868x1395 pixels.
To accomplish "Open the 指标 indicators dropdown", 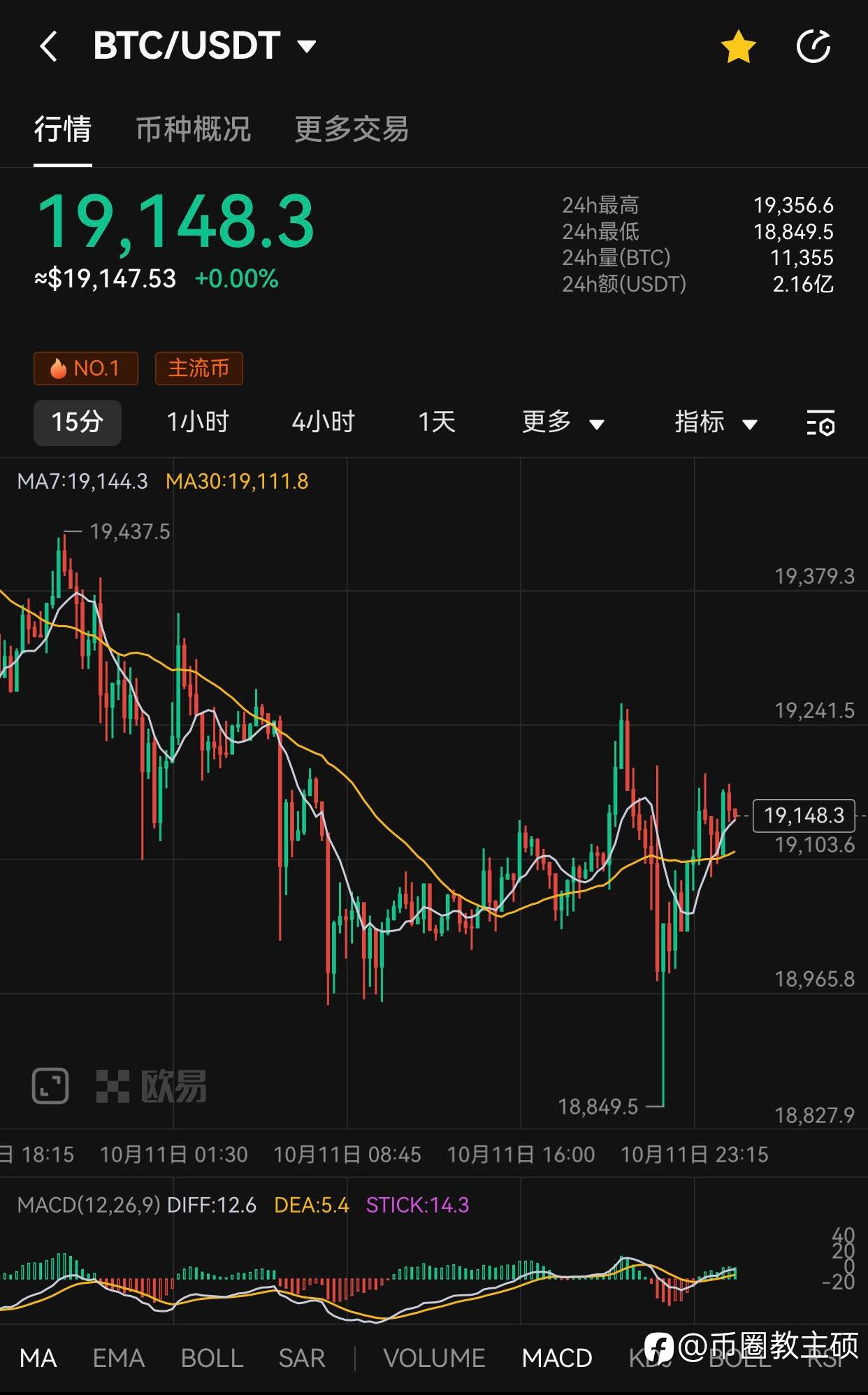I will [x=716, y=422].
